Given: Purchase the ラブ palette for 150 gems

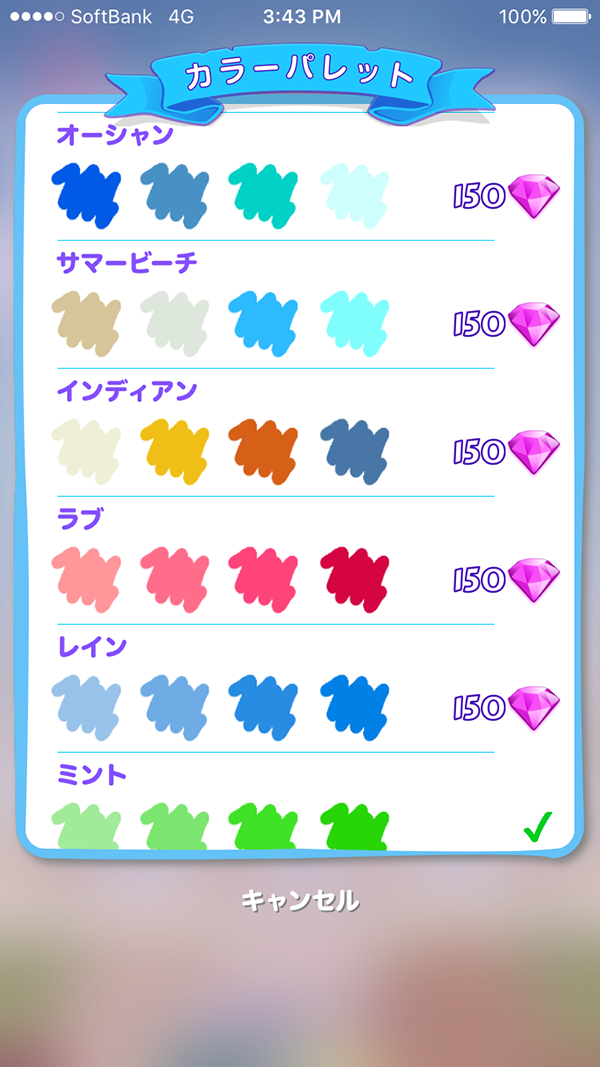Looking at the screenshot, I should coord(506,579).
